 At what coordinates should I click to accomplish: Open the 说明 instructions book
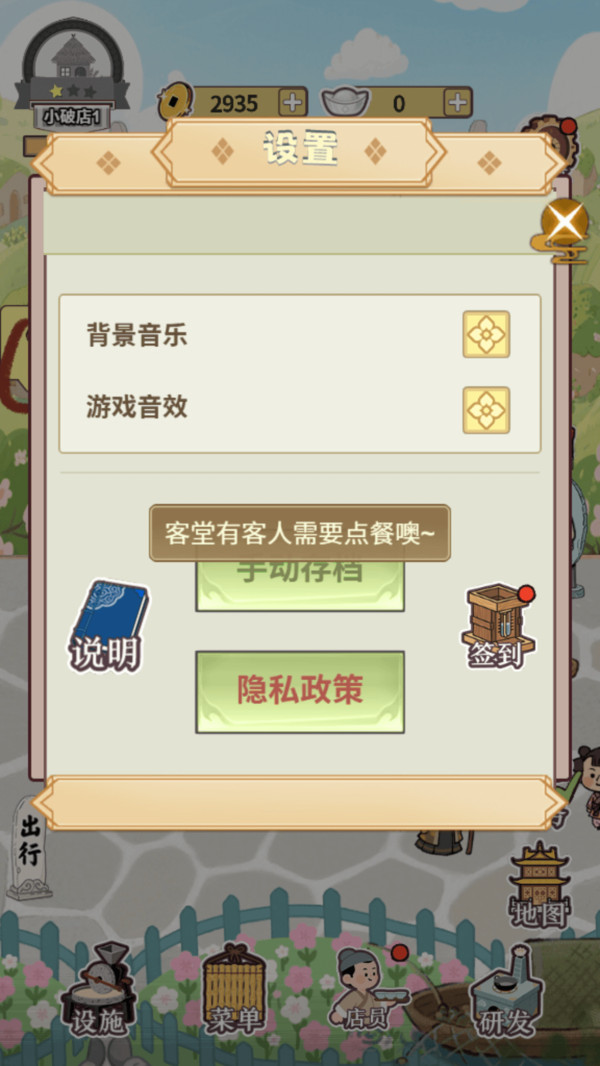pos(107,627)
